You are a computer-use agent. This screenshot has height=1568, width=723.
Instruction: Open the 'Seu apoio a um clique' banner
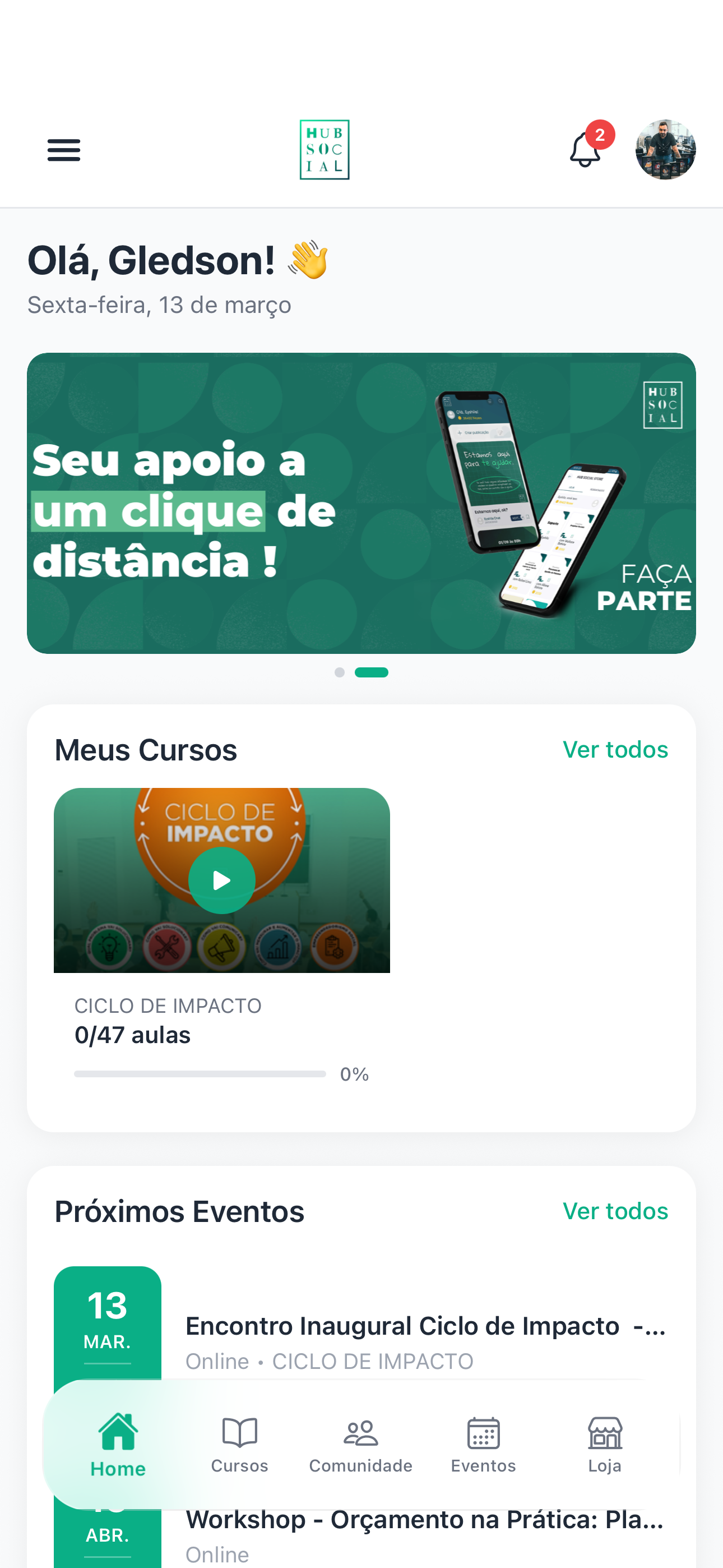coord(361,503)
